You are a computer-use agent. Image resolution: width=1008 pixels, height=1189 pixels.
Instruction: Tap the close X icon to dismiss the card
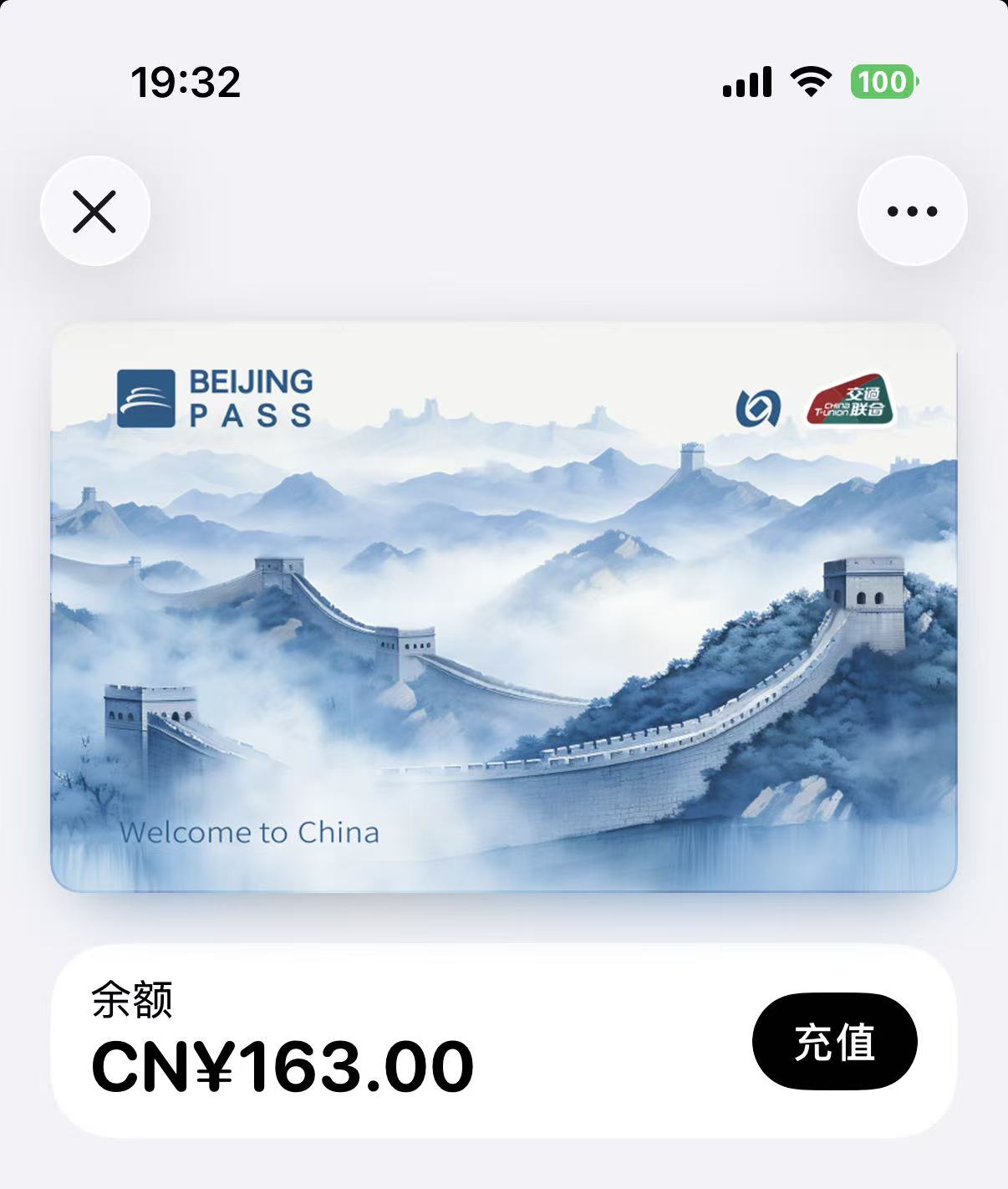96,212
